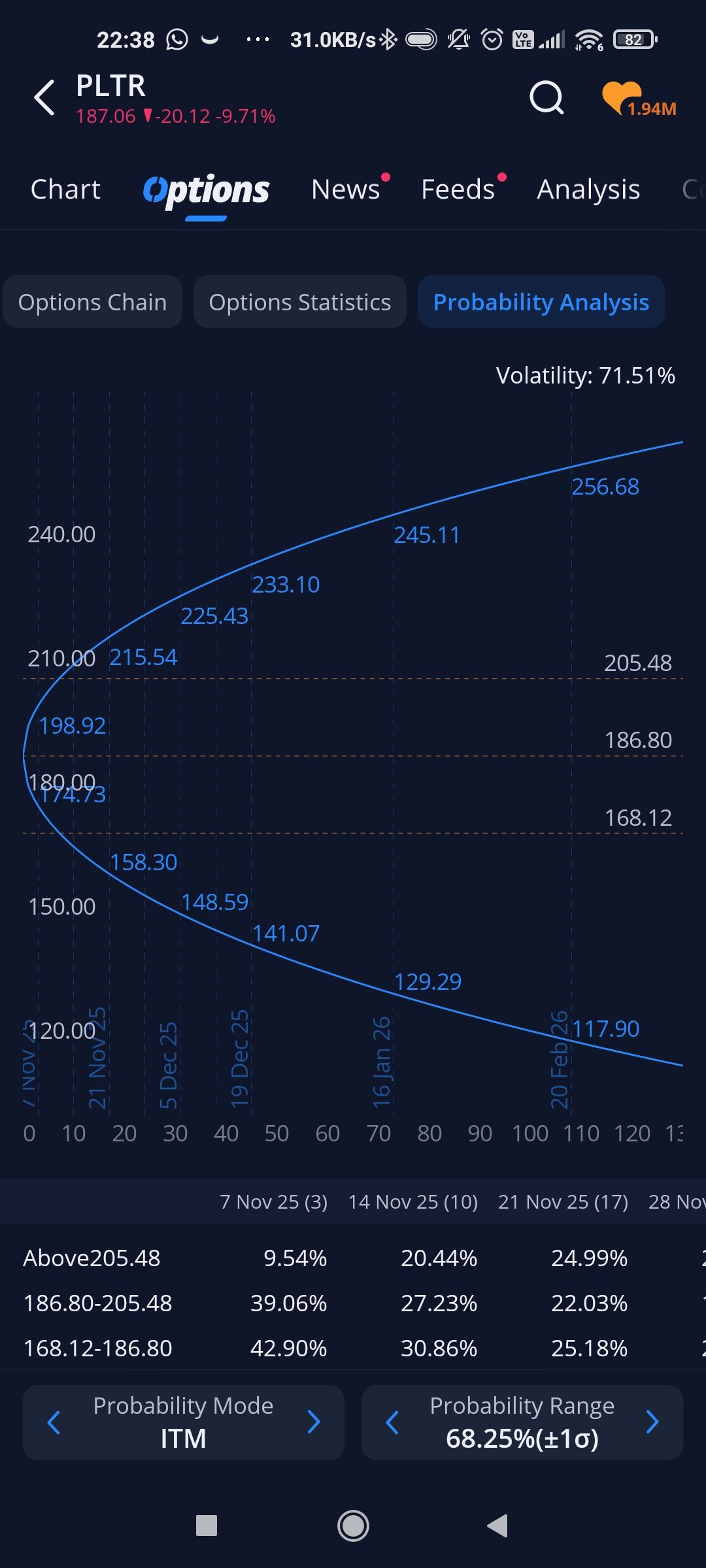Go to next Probability Mode
Viewport: 706px width, 1568px height.
[314, 1422]
